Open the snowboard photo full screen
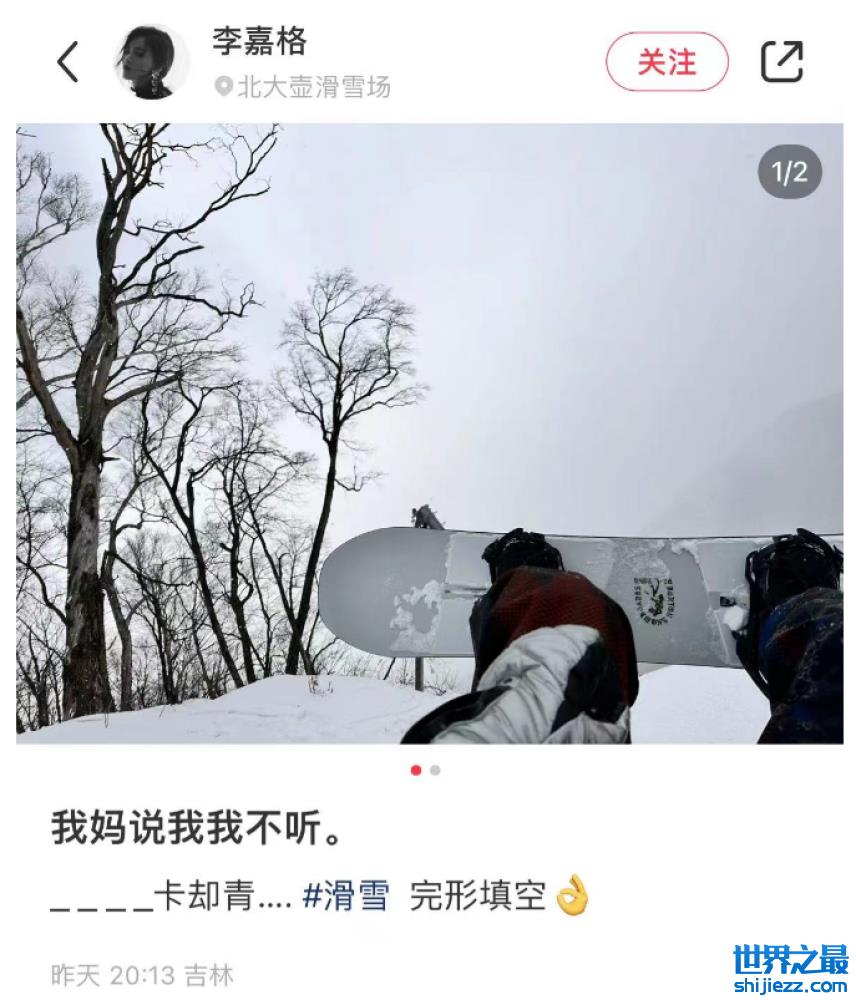Screen dimensions: 856x1000 pos(428,432)
